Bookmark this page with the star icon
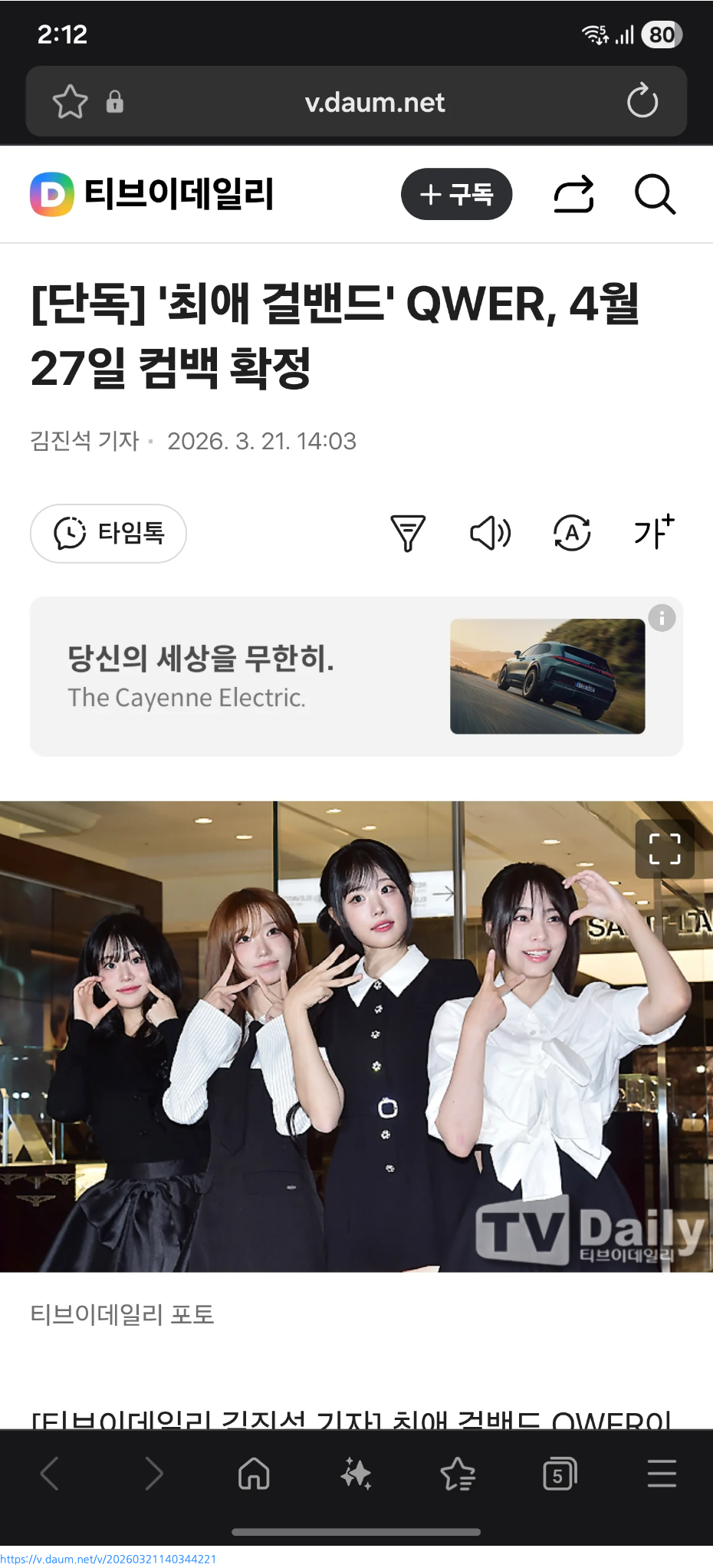Viewport: 713px width, 1568px height. [x=70, y=102]
